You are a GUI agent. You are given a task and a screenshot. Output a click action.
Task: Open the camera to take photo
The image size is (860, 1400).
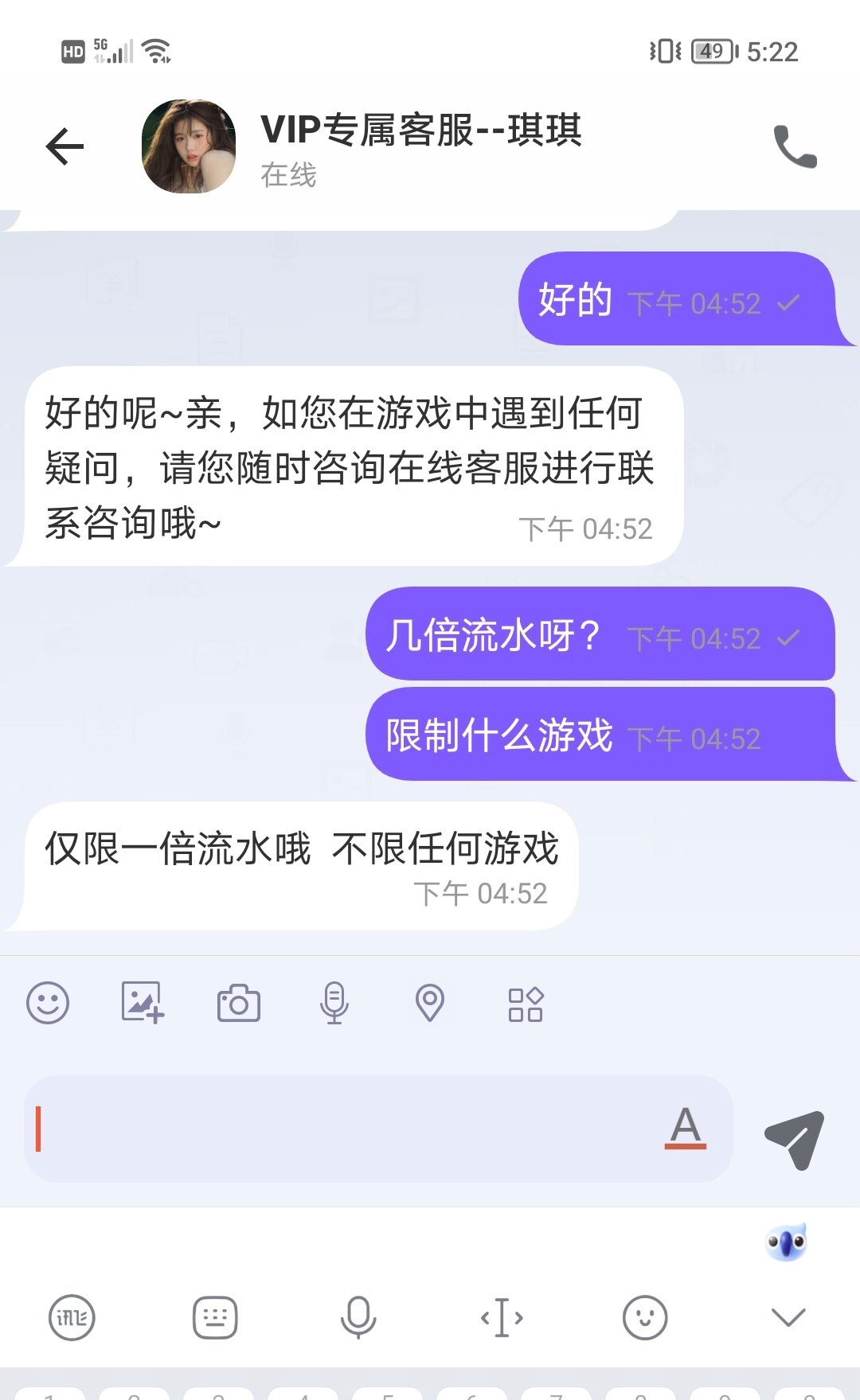coord(239,1003)
